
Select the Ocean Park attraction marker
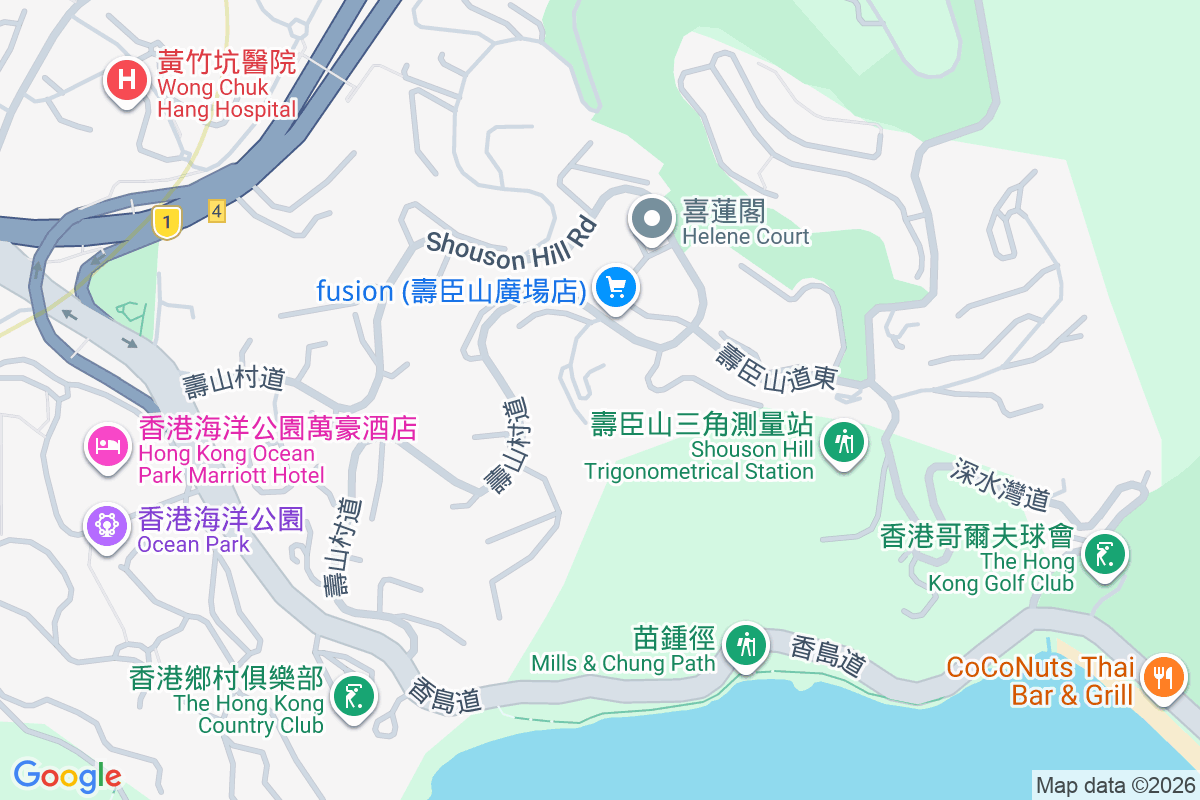[x=106, y=525]
